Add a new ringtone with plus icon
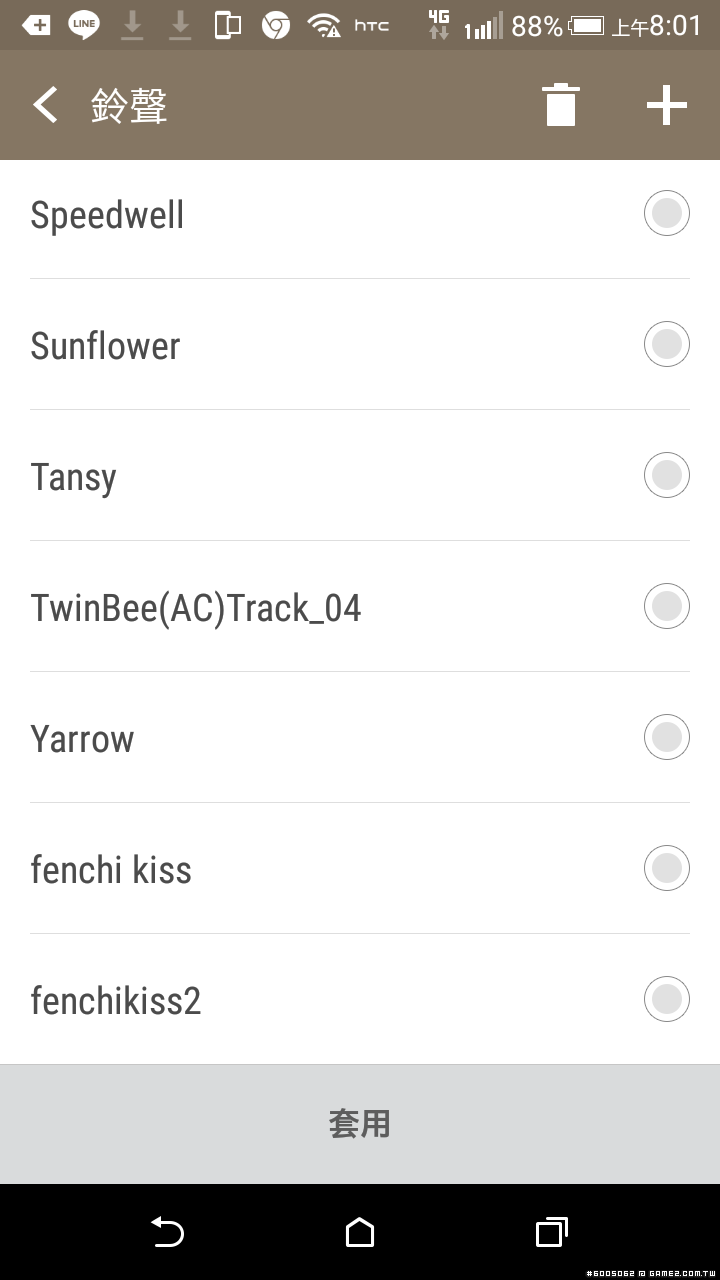This screenshot has width=720, height=1280. (x=666, y=105)
